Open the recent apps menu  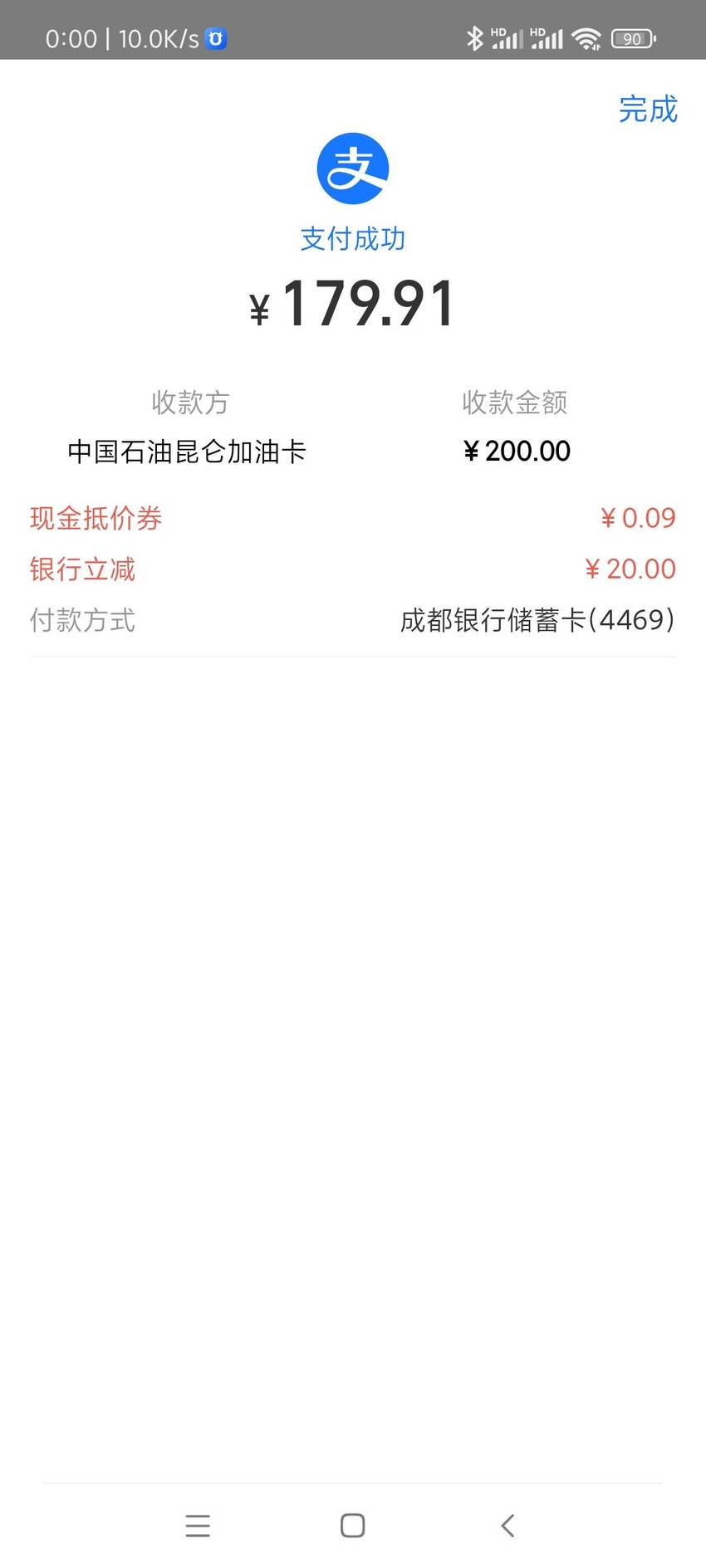click(x=198, y=1525)
